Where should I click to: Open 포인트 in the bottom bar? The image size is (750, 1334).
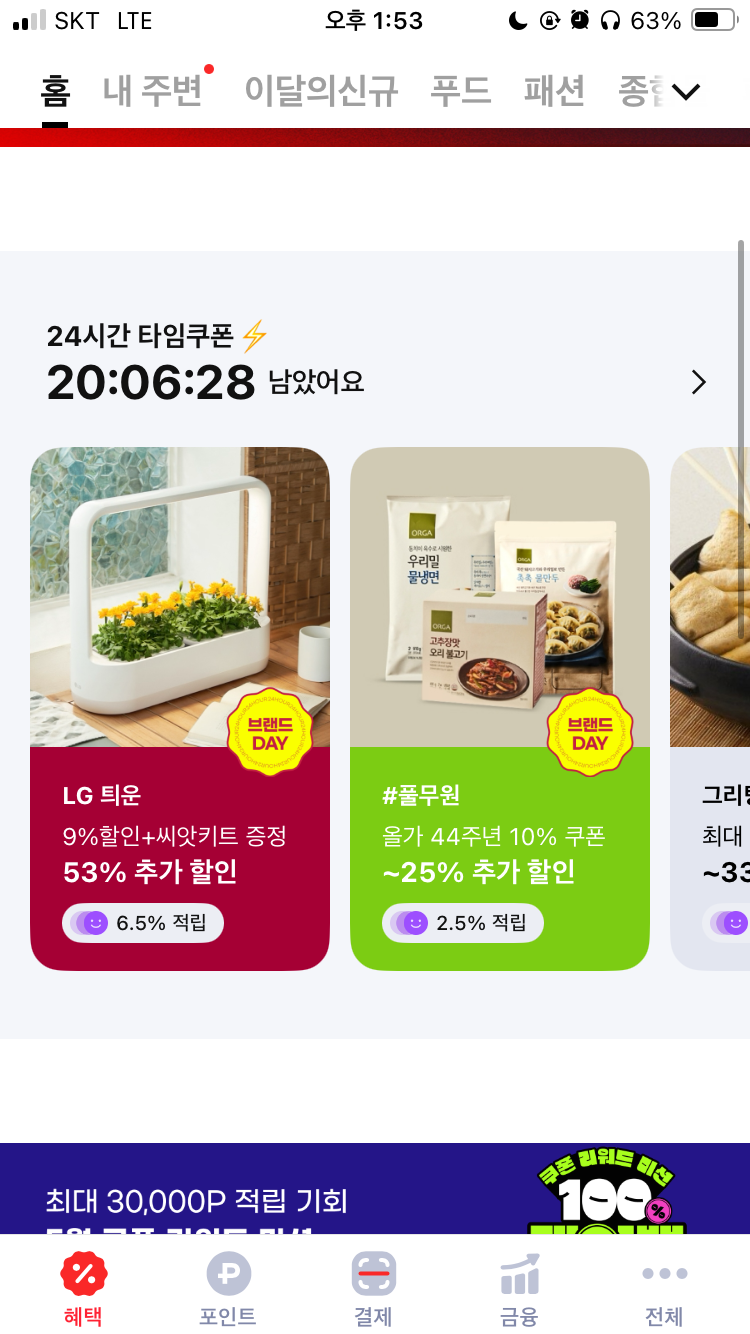pos(228,1290)
